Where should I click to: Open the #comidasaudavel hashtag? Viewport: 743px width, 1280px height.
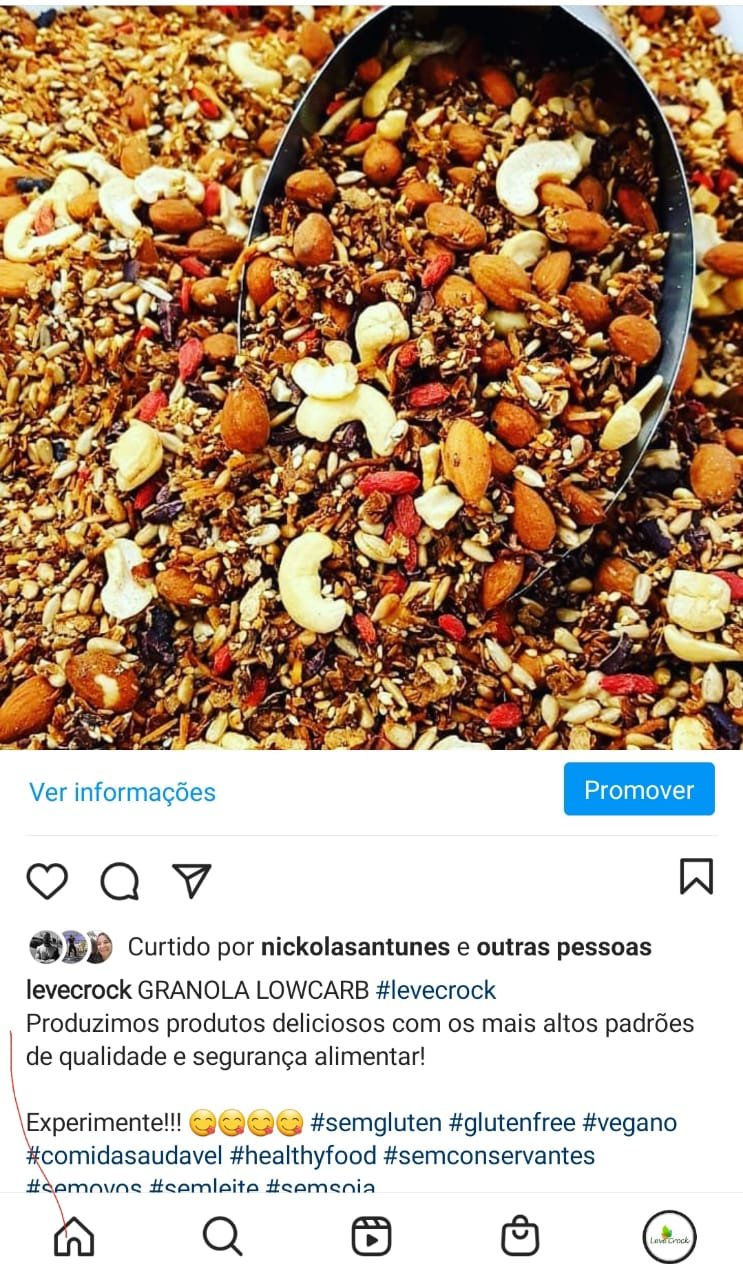click(x=124, y=1156)
